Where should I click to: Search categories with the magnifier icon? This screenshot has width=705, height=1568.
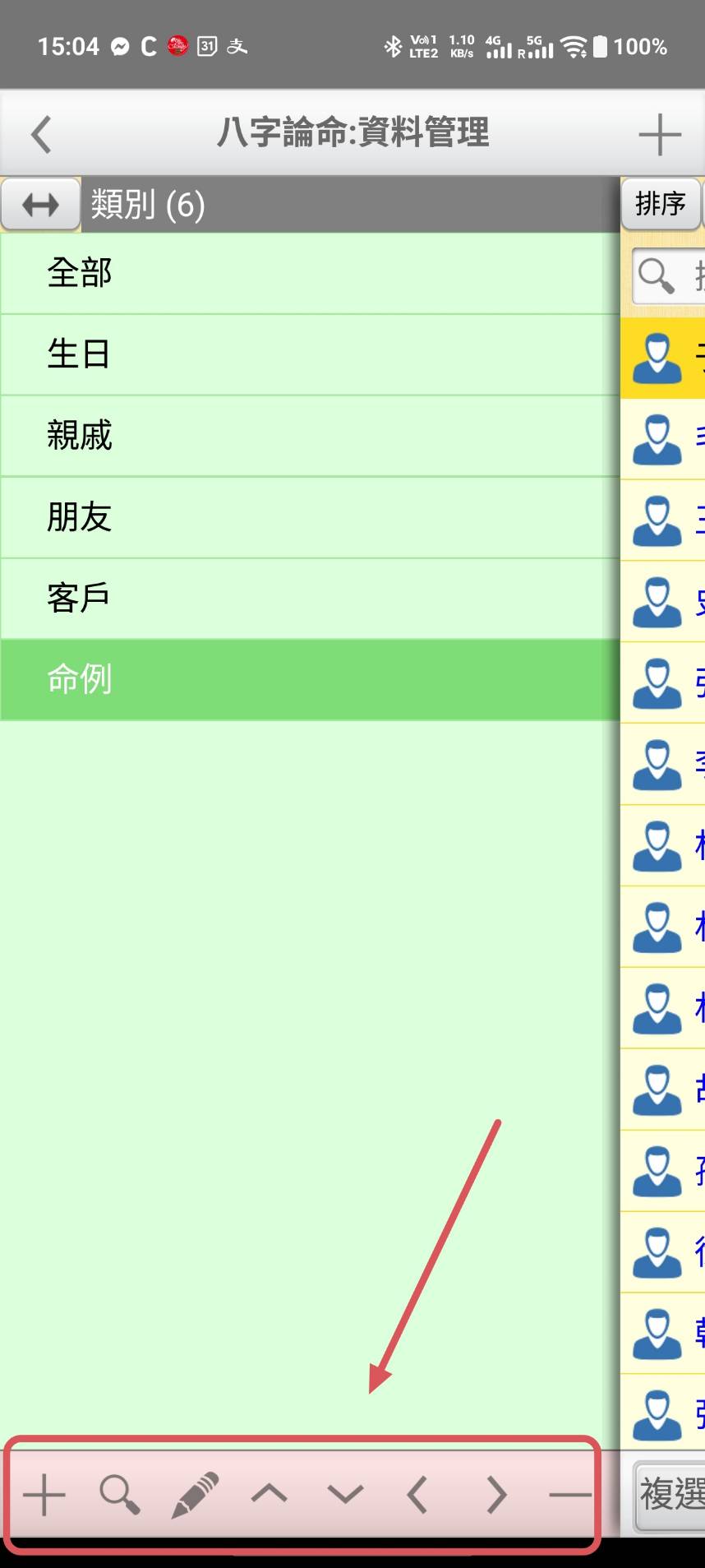120,1494
